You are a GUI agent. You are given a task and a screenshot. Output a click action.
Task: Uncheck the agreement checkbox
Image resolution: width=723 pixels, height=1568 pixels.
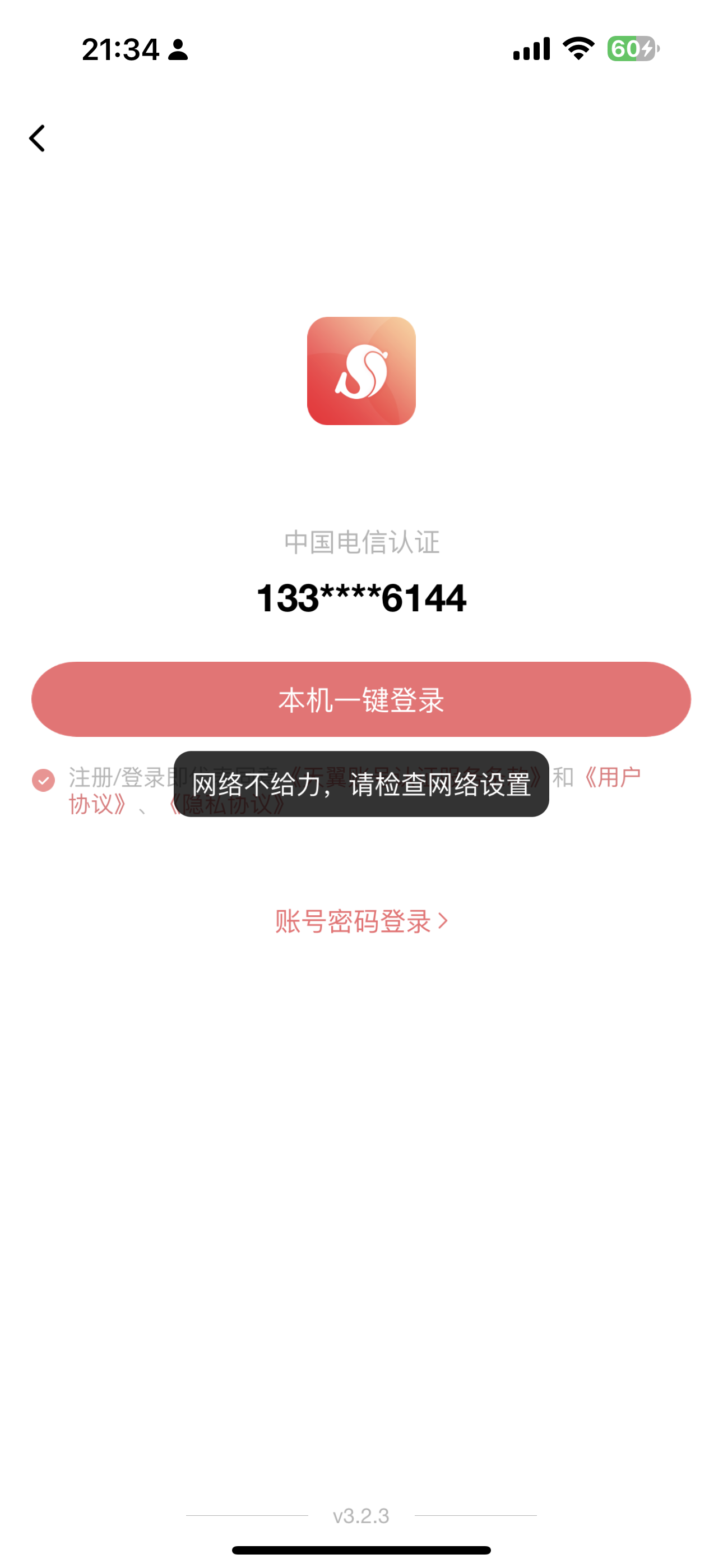(43, 780)
